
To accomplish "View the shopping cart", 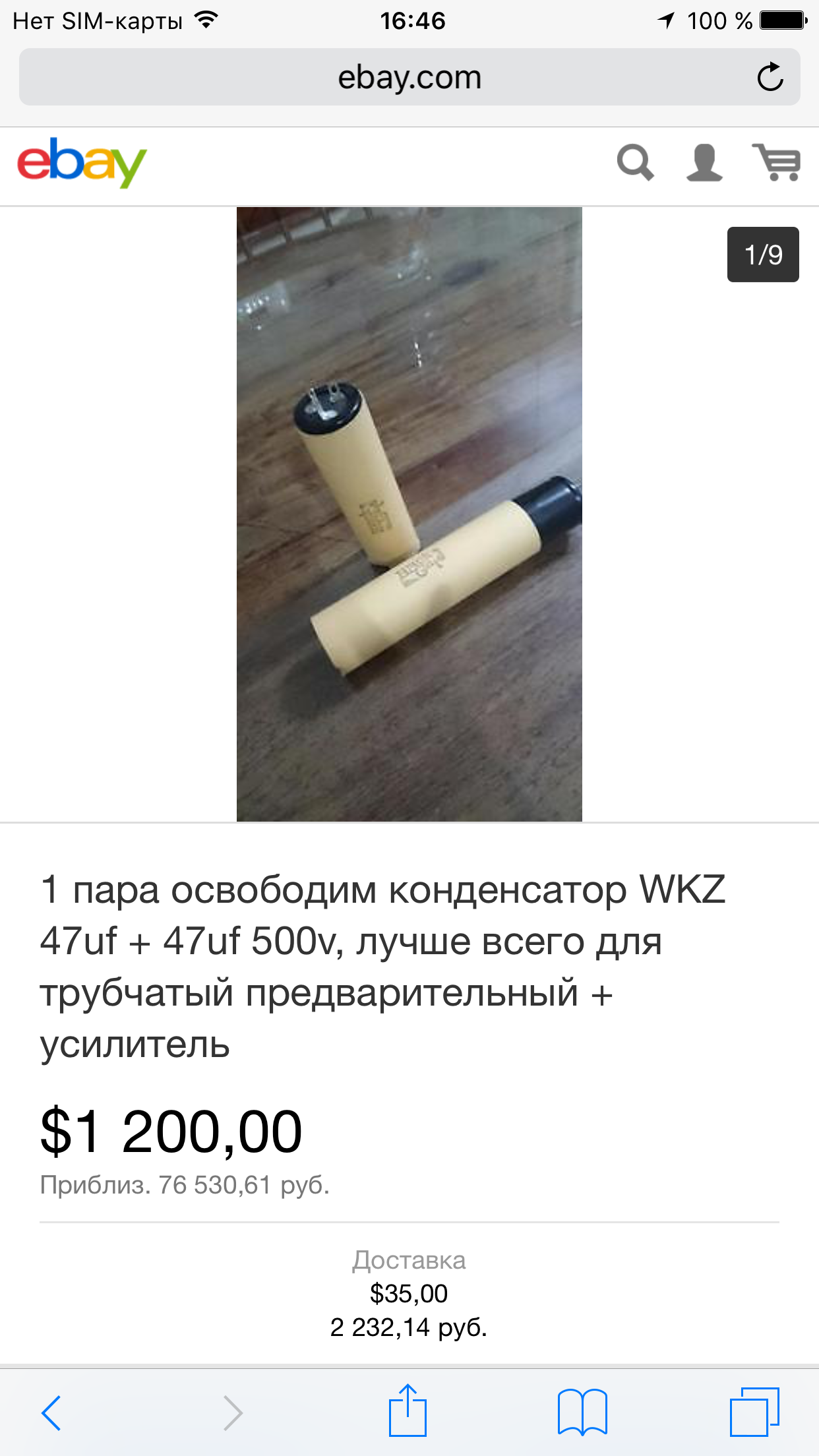I will click(x=777, y=162).
